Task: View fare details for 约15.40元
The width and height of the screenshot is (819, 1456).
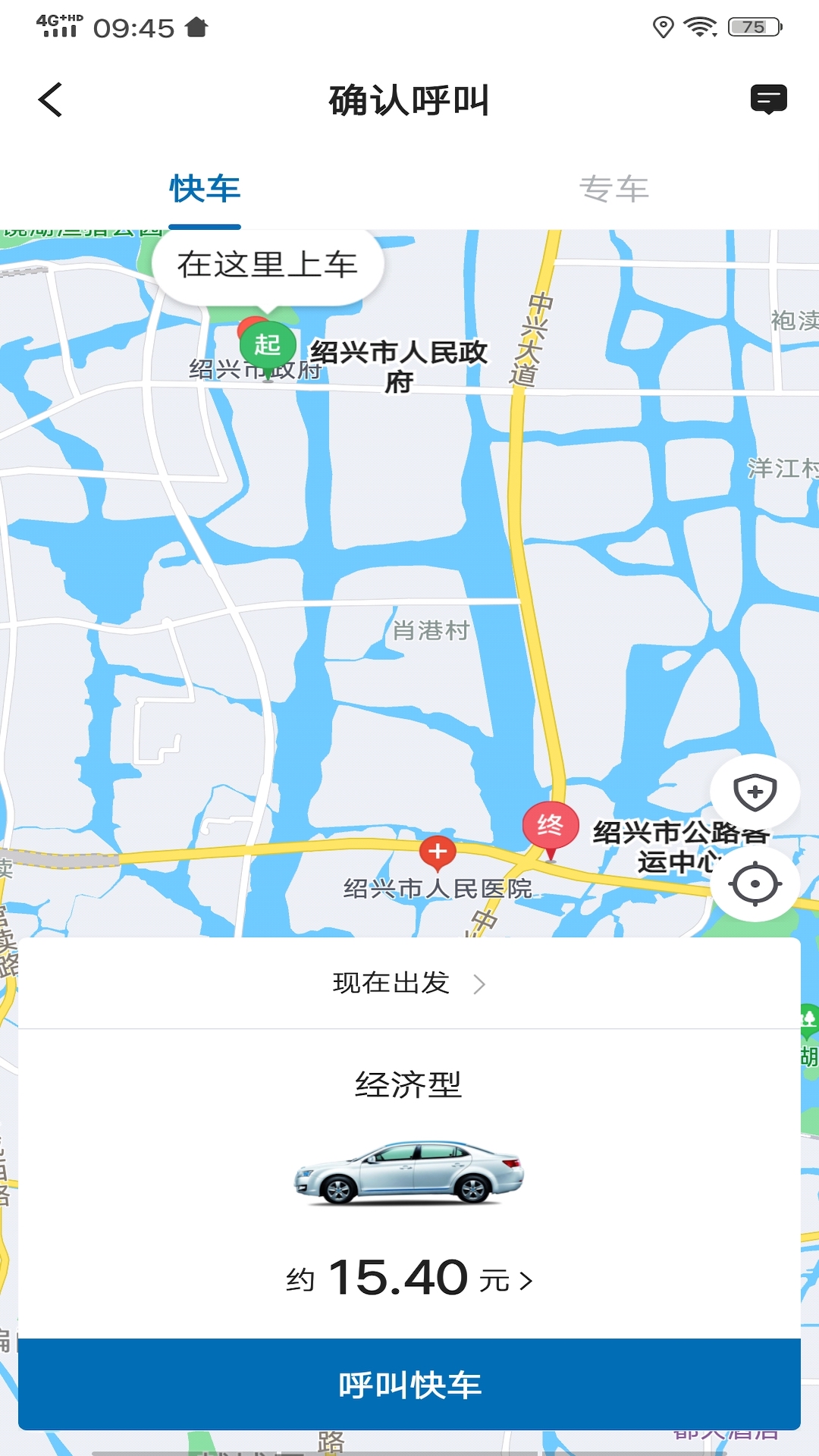Action: tap(409, 1279)
